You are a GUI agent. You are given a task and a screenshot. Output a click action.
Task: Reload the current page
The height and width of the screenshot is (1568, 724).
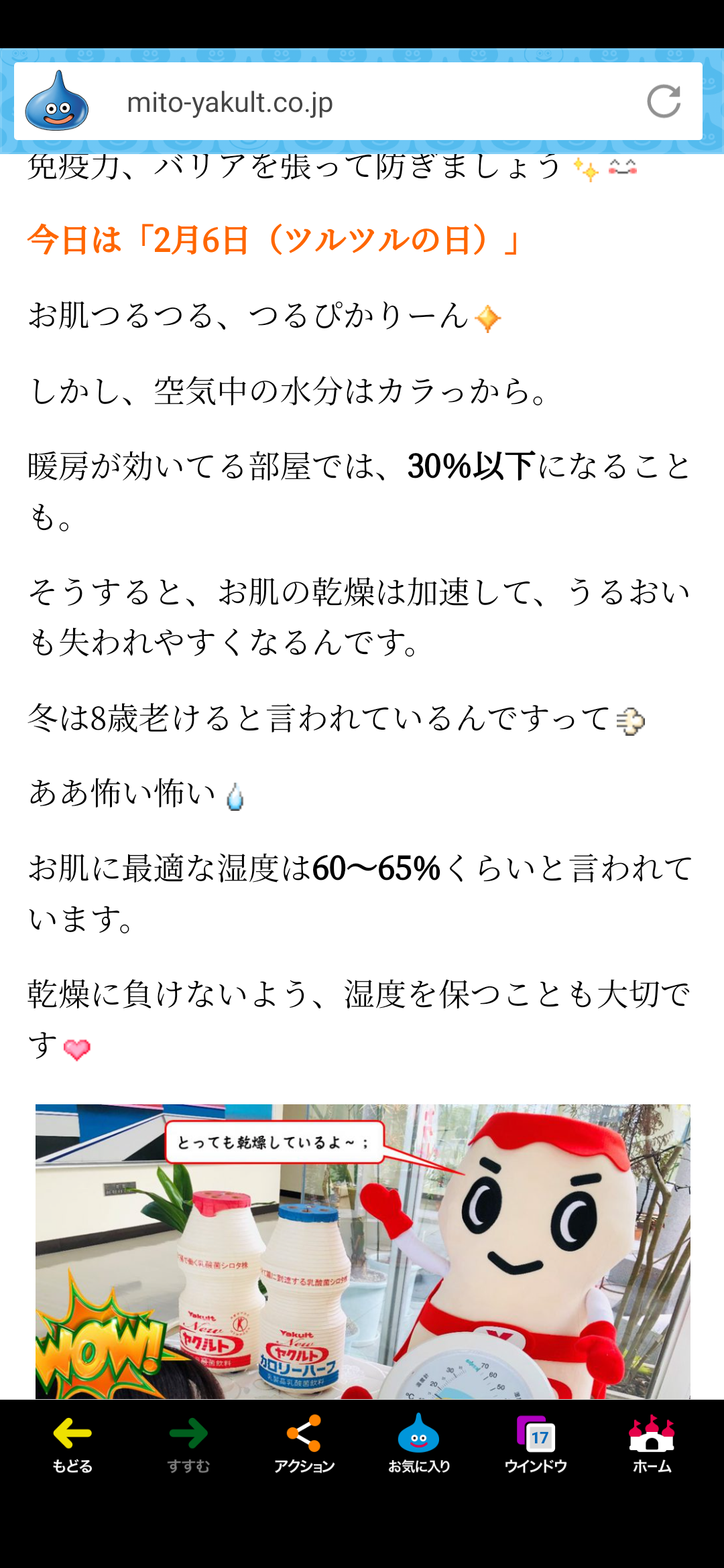click(x=664, y=102)
